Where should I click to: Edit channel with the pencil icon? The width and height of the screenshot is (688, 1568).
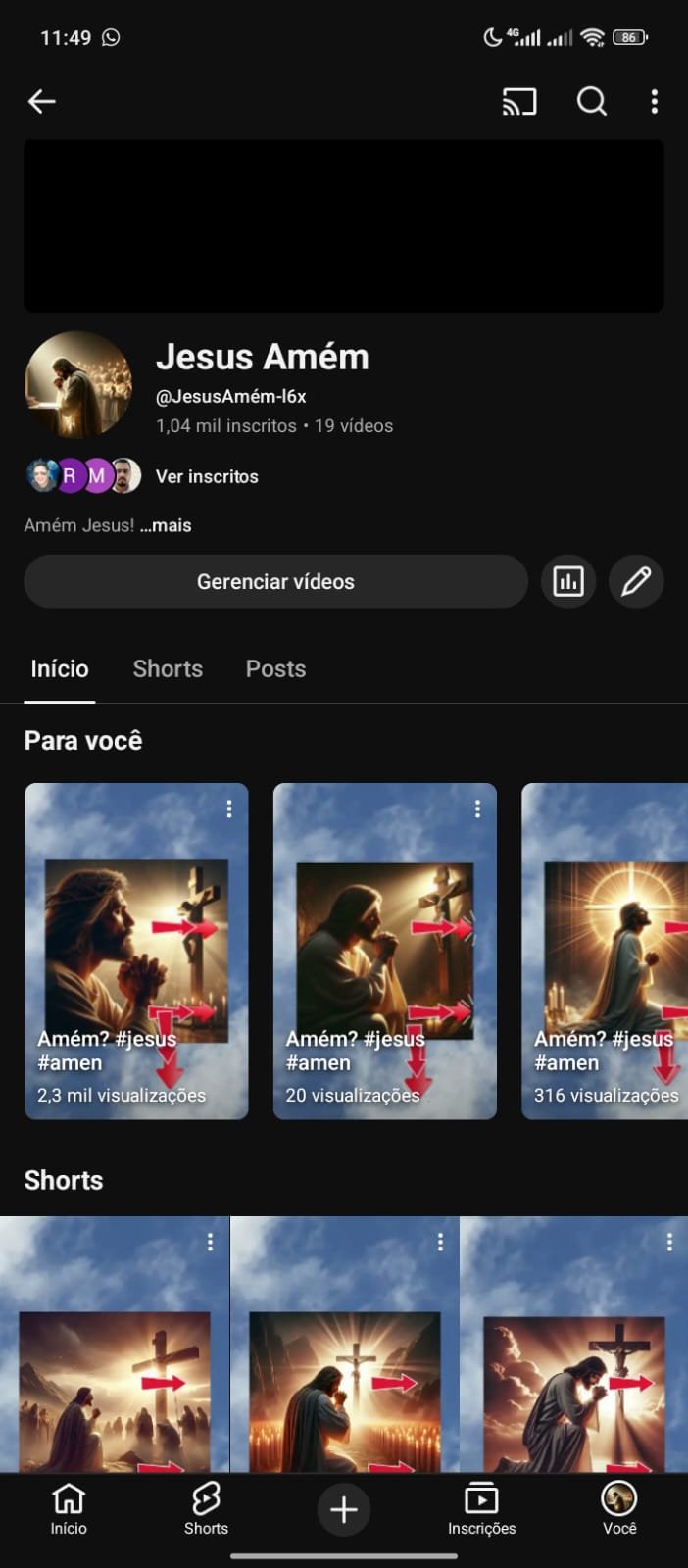pyautogui.click(x=636, y=581)
